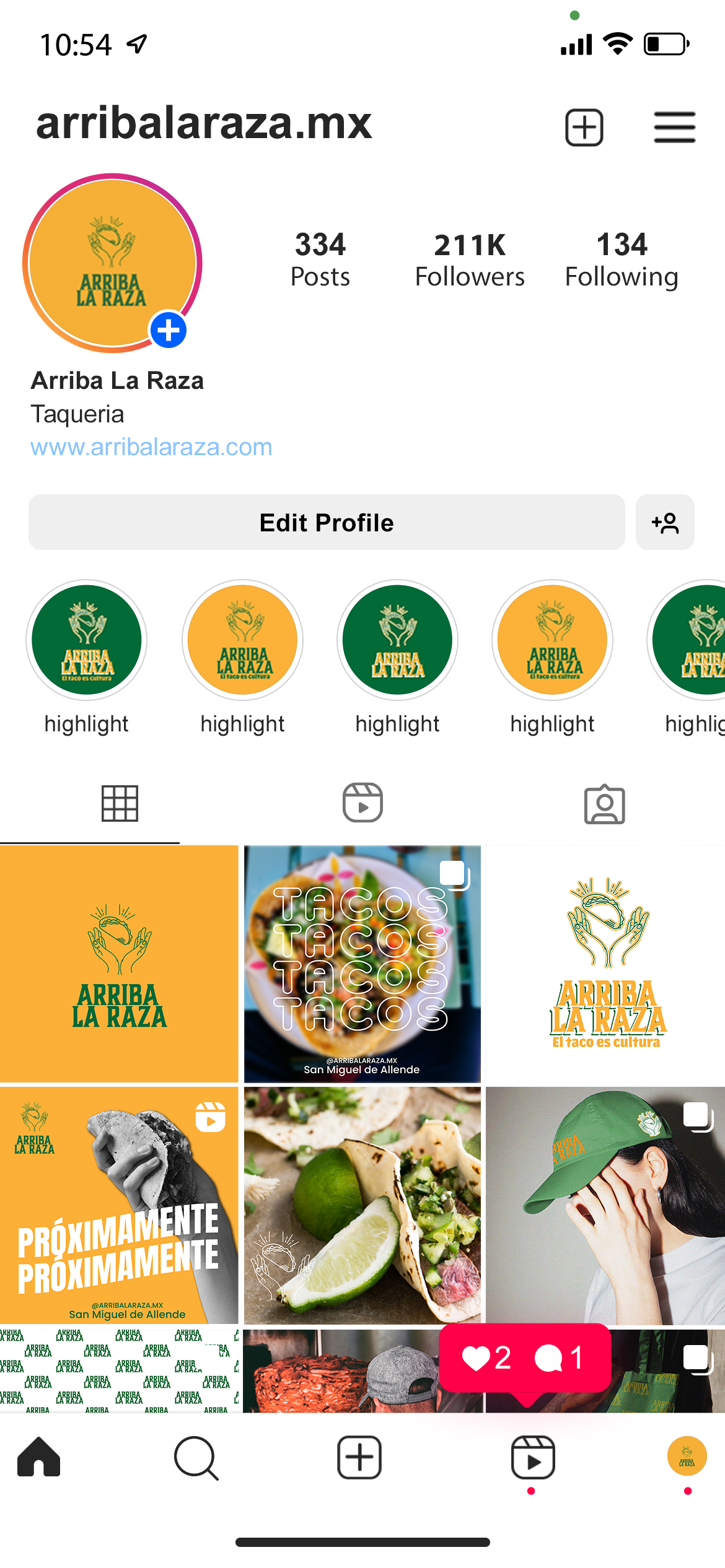View the 211K Followers list

click(x=470, y=260)
